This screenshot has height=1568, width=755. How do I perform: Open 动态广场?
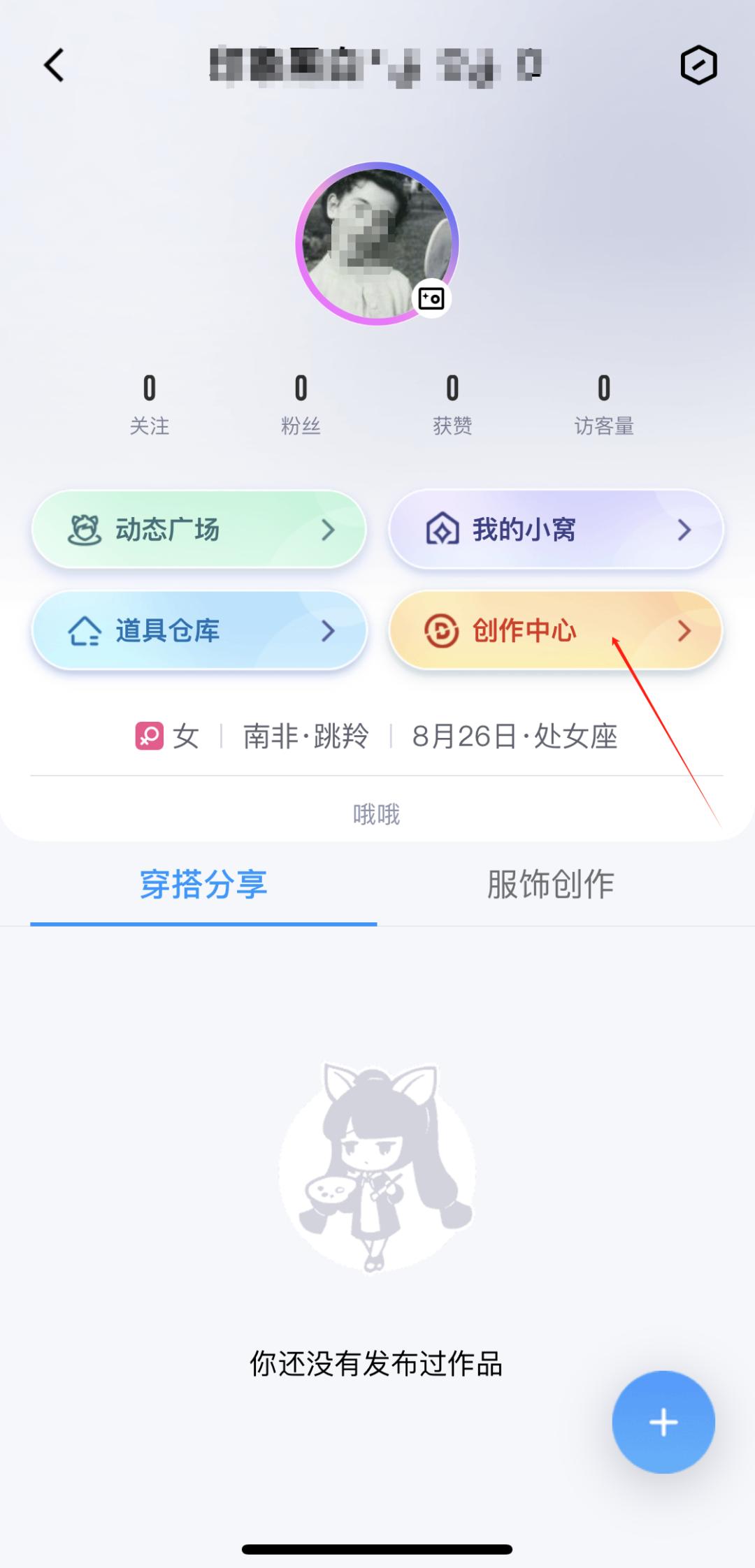coord(199,530)
